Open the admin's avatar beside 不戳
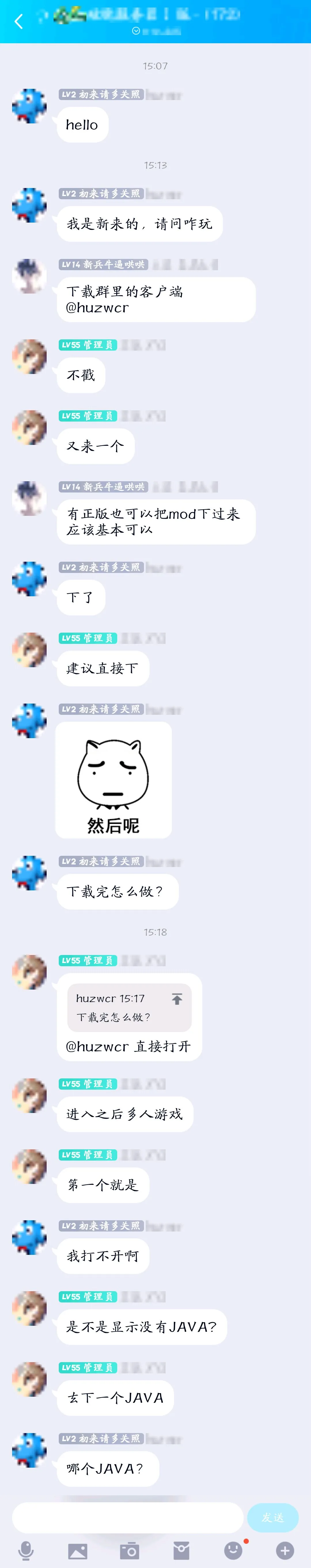 click(29, 356)
